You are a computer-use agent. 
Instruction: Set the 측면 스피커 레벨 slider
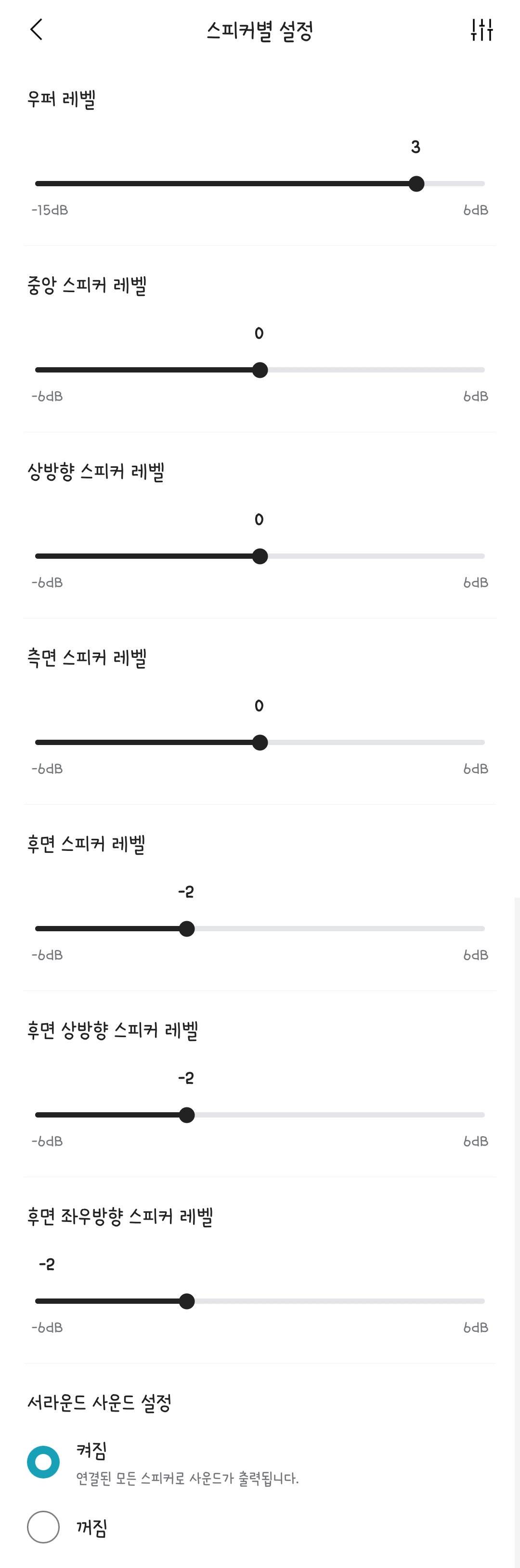(260, 742)
